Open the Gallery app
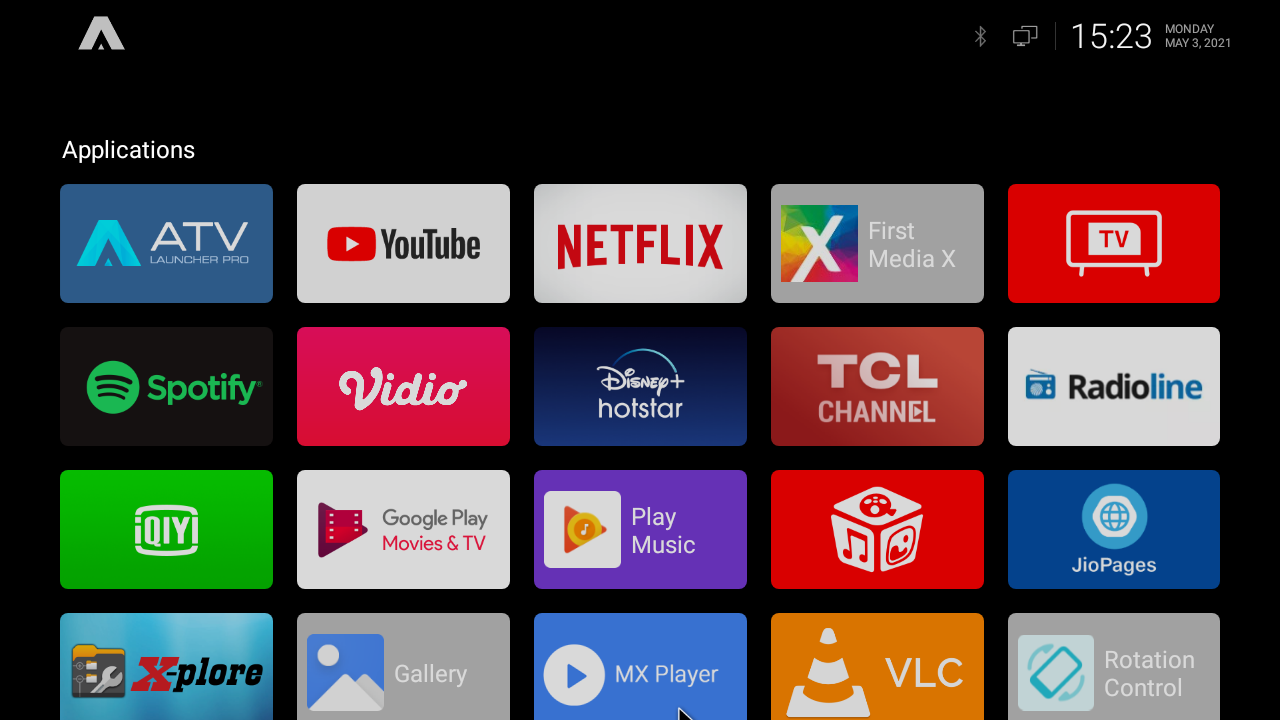This screenshot has width=1280, height=720. pos(403,668)
